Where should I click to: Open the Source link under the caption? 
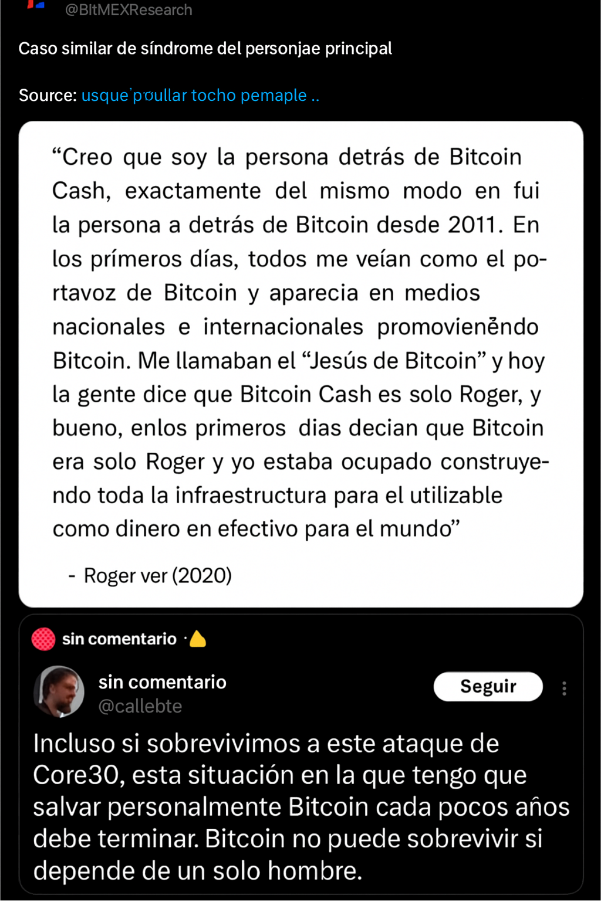200,96
